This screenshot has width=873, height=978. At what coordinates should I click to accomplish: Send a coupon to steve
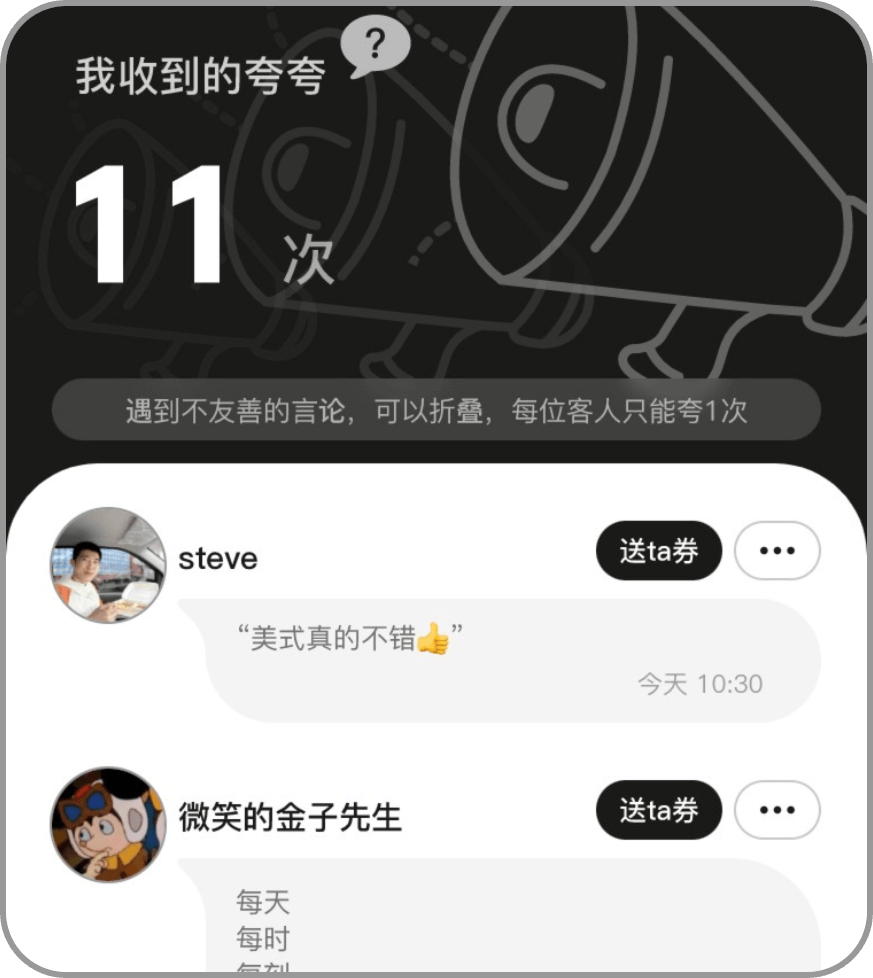[658, 551]
